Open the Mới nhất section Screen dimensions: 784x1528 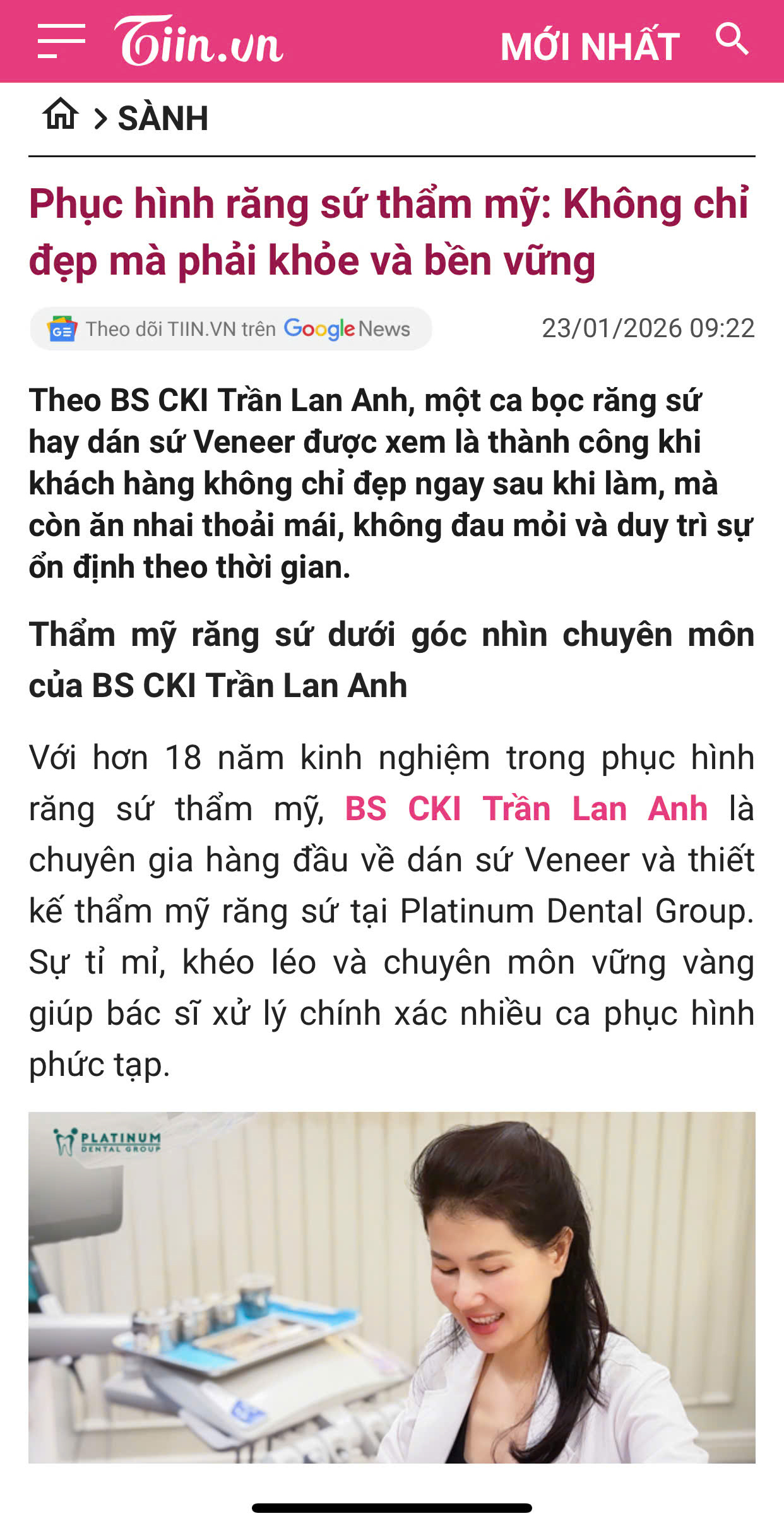[590, 47]
